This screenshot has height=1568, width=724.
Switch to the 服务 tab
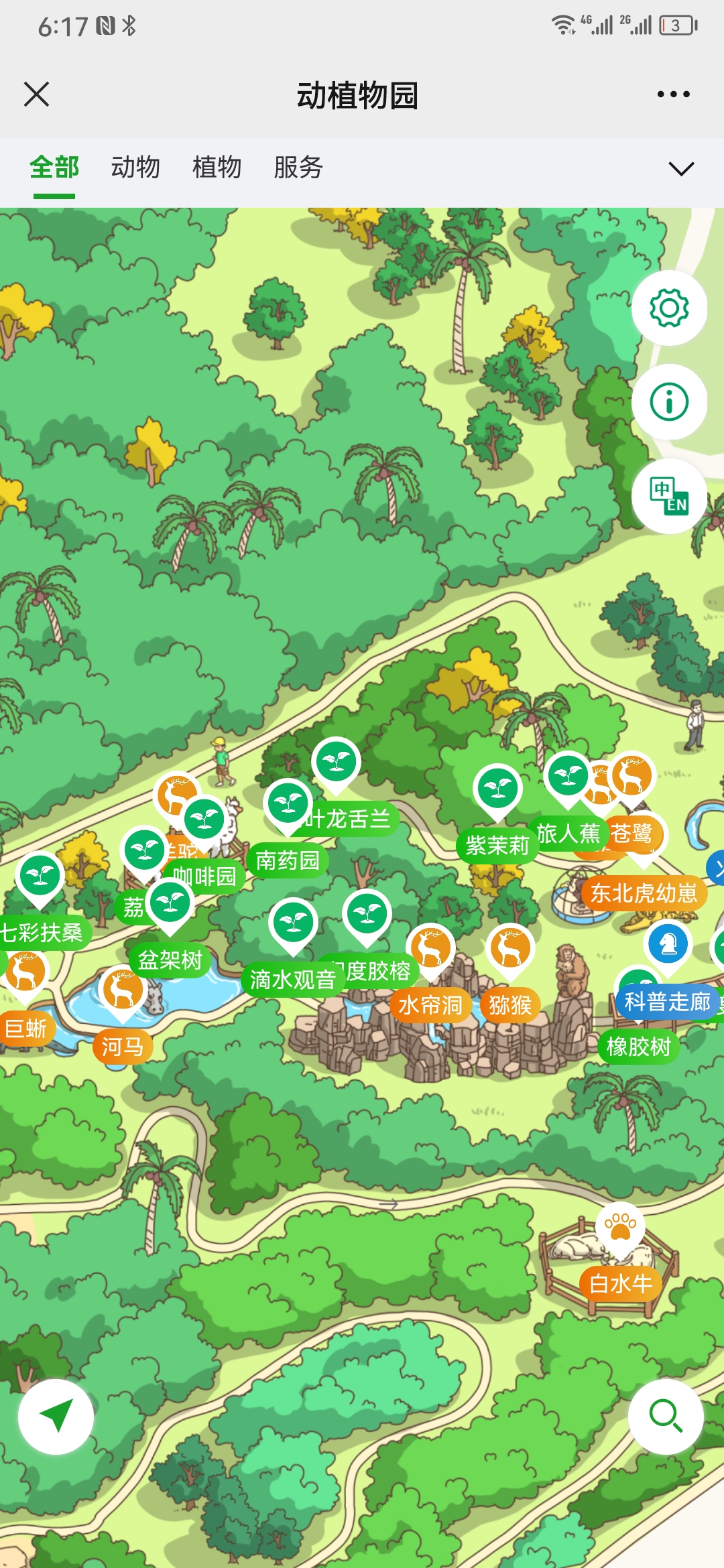[x=298, y=167]
